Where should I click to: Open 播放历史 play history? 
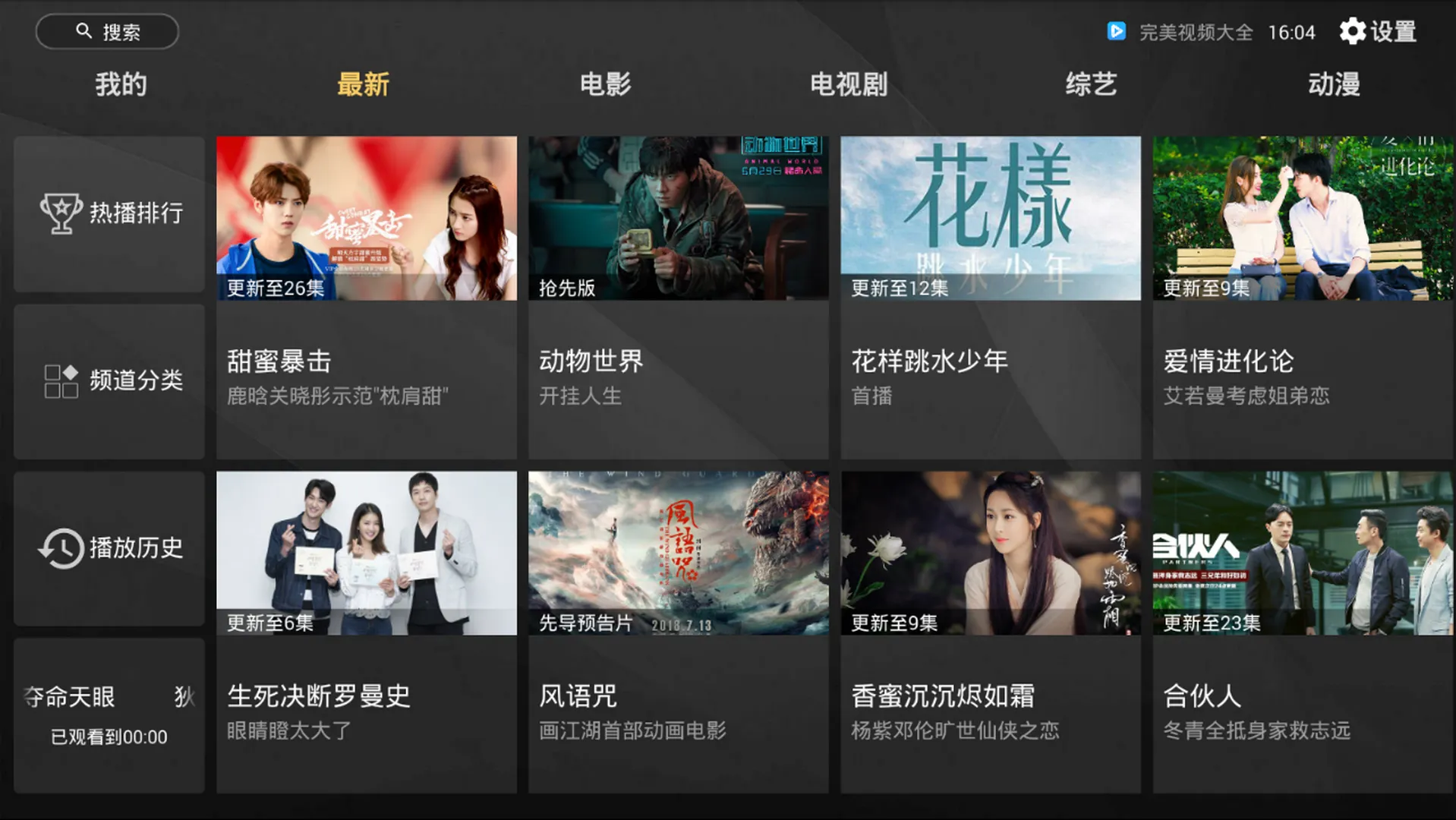pyautogui.click(x=109, y=548)
